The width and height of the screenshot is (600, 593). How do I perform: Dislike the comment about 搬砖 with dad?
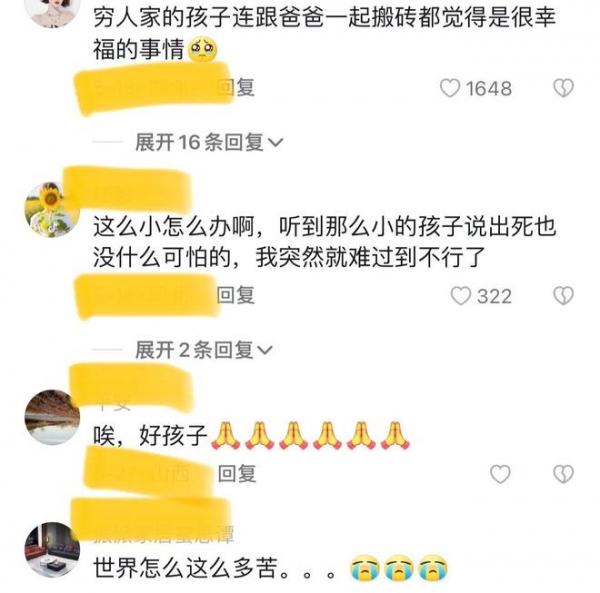(565, 88)
